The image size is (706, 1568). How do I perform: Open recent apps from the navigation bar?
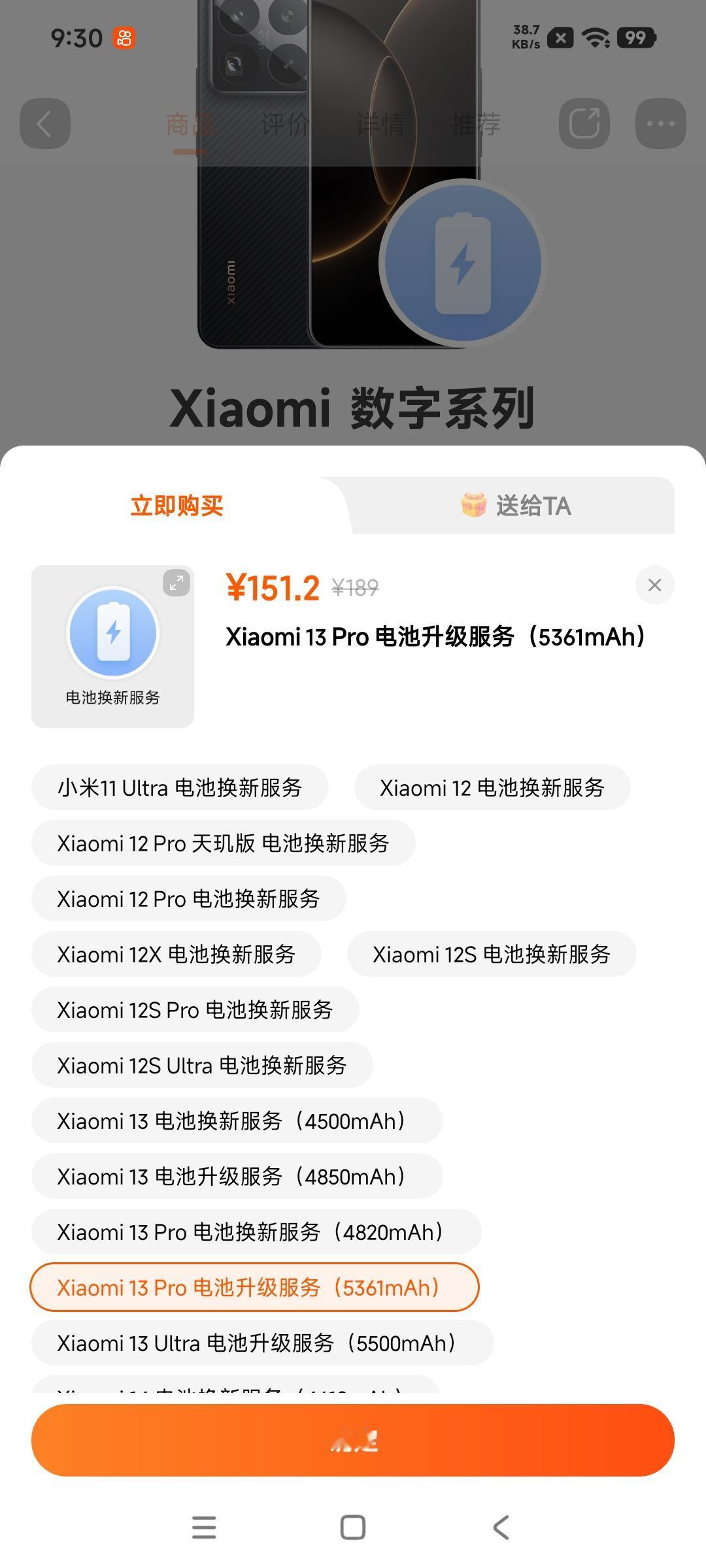pos(204,1527)
